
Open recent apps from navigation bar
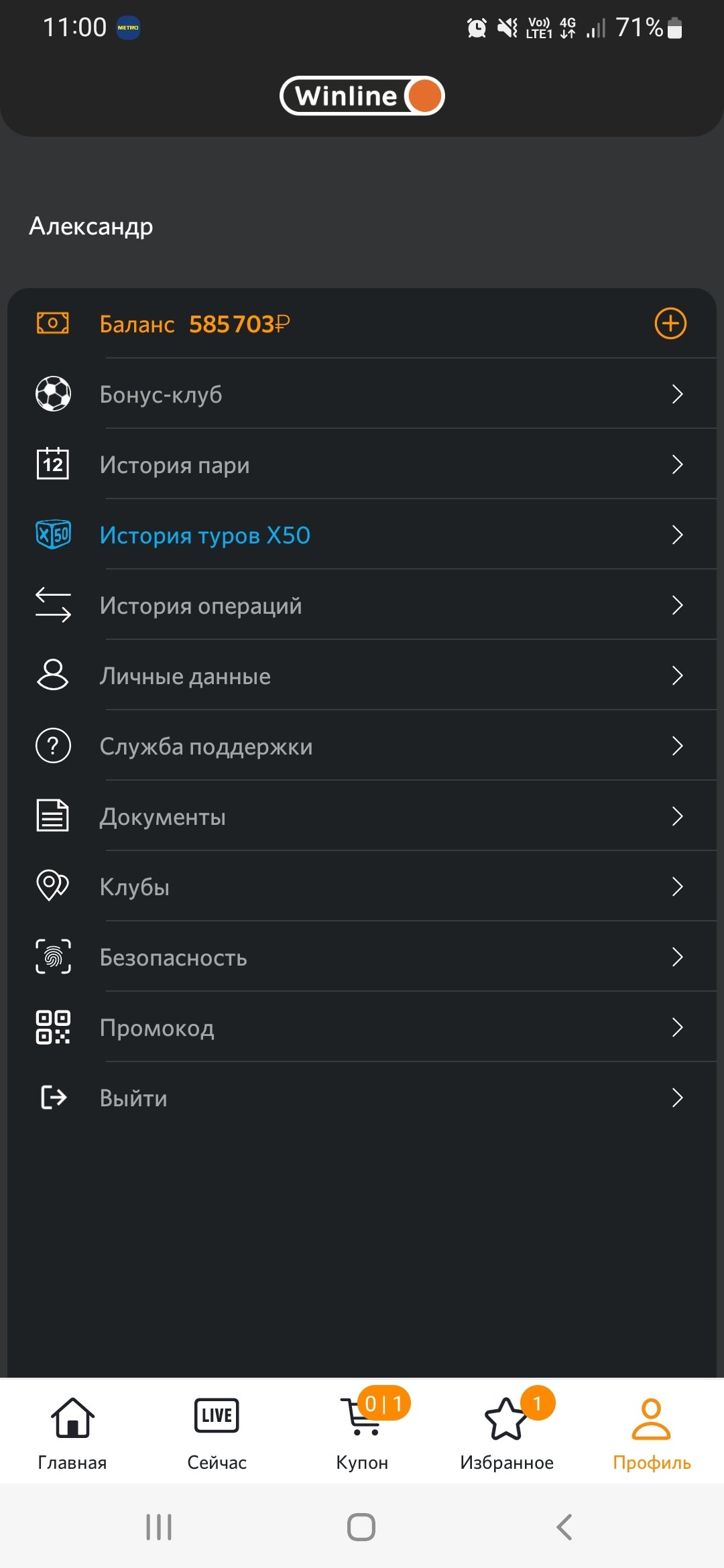click(x=159, y=1527)
